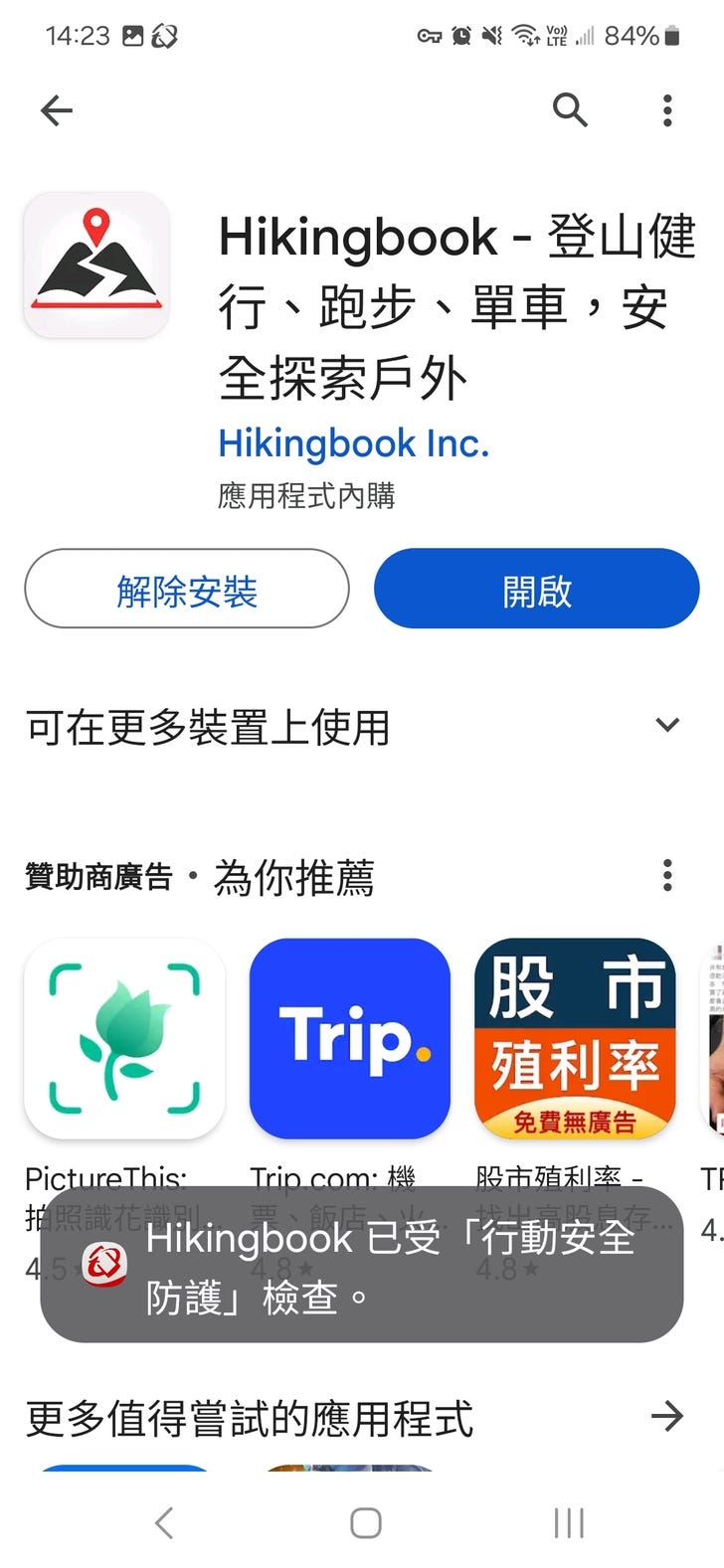Go back from the Hikingbook page
724x1568 pixels.
[57, 110]
